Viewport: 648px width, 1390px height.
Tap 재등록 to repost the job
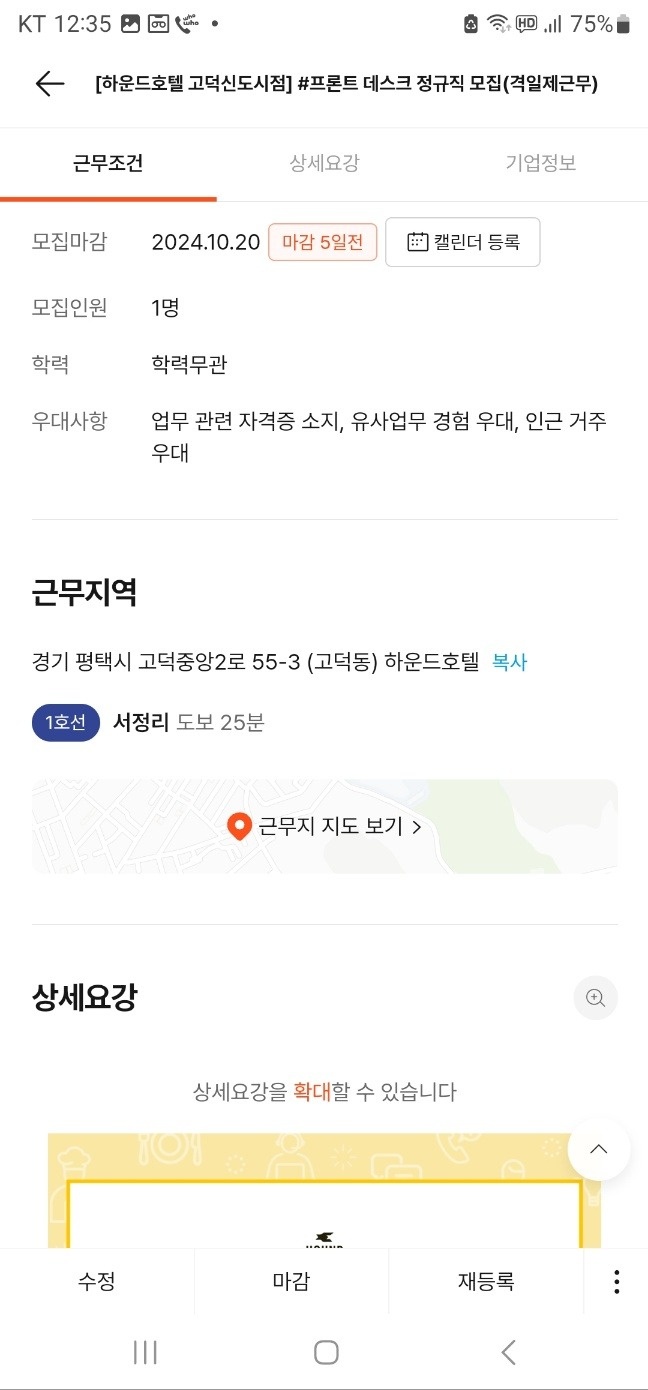(x=486, y=1281)
